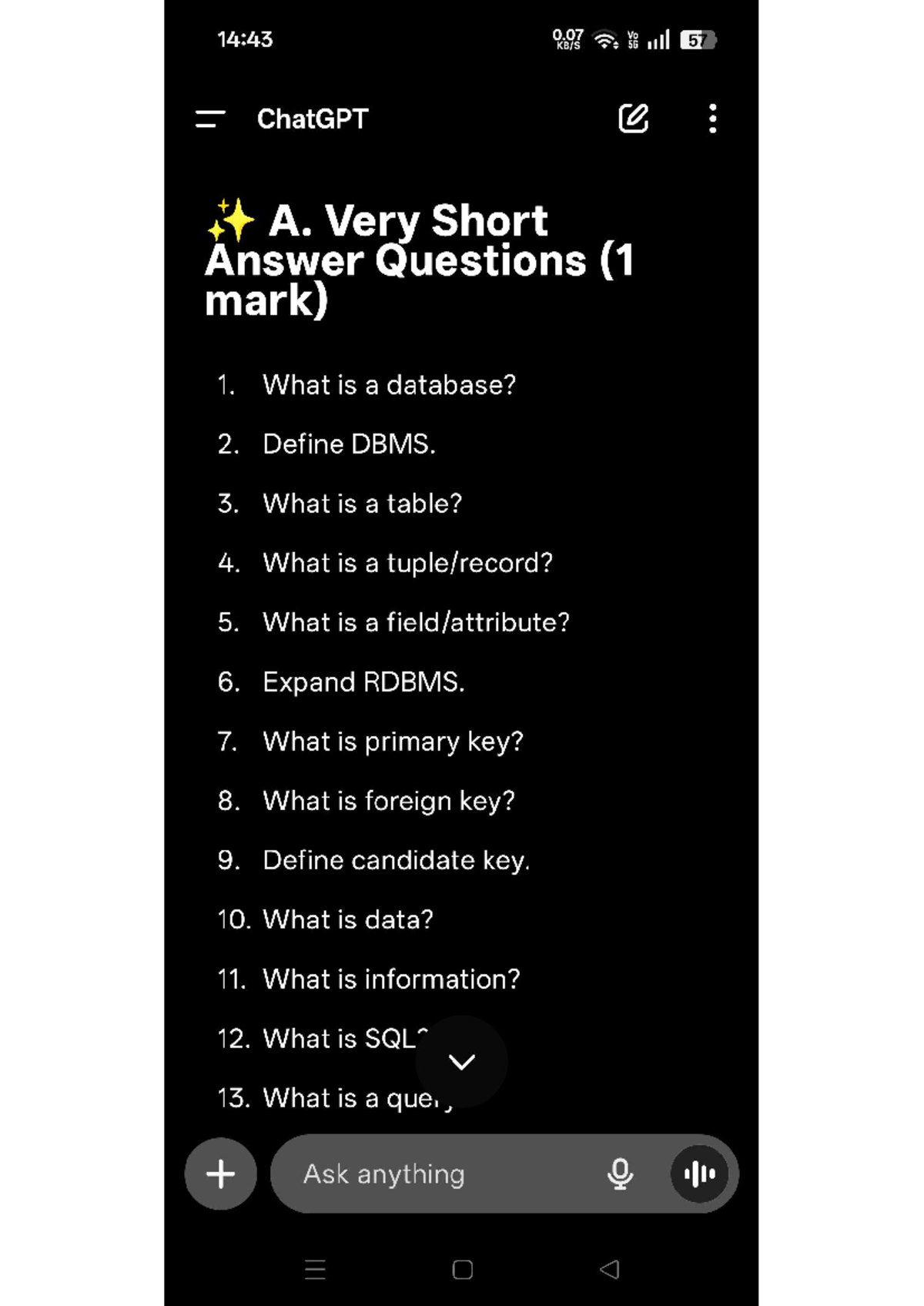Tap the plus icon to attach content
This screenshot has height=1306, width=924.
pos(220,1174)
